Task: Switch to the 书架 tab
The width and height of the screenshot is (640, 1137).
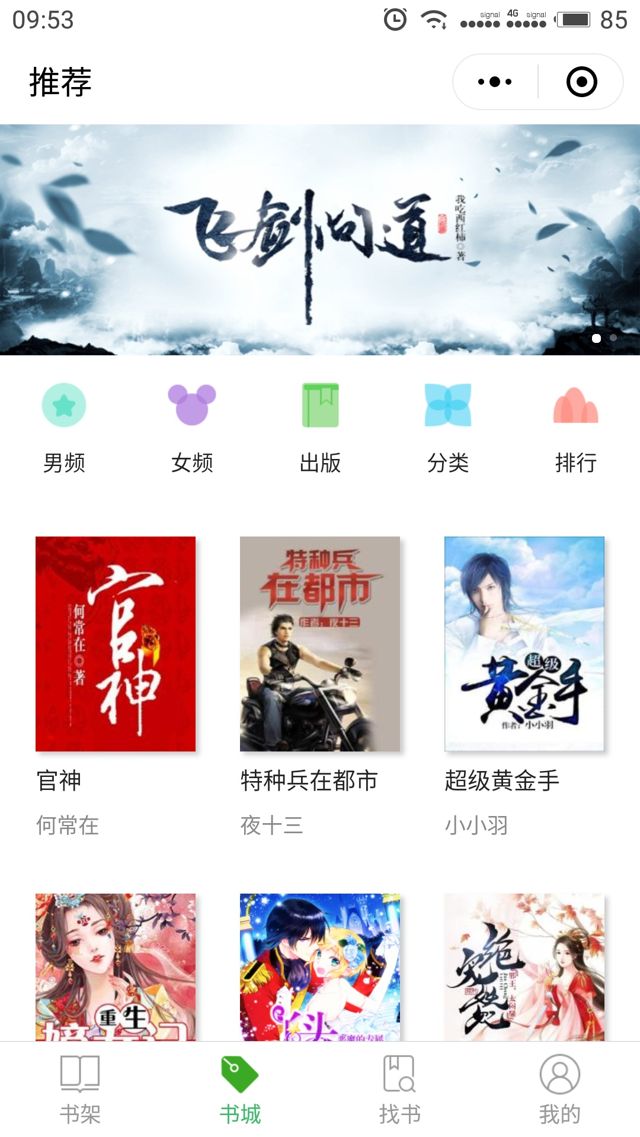Action: click(x=80, y=1089)
